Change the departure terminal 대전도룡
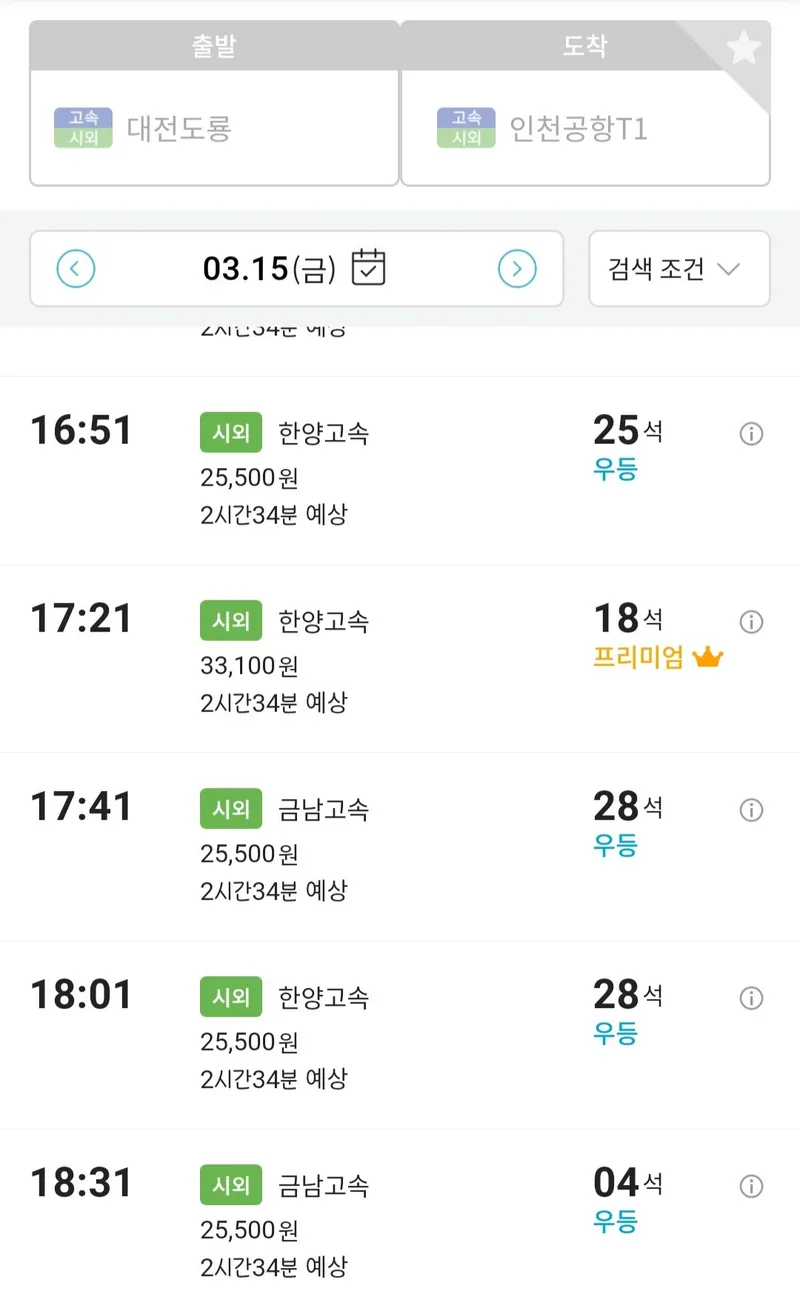The width and height of the screenshot is (800, 1313). 214,128
